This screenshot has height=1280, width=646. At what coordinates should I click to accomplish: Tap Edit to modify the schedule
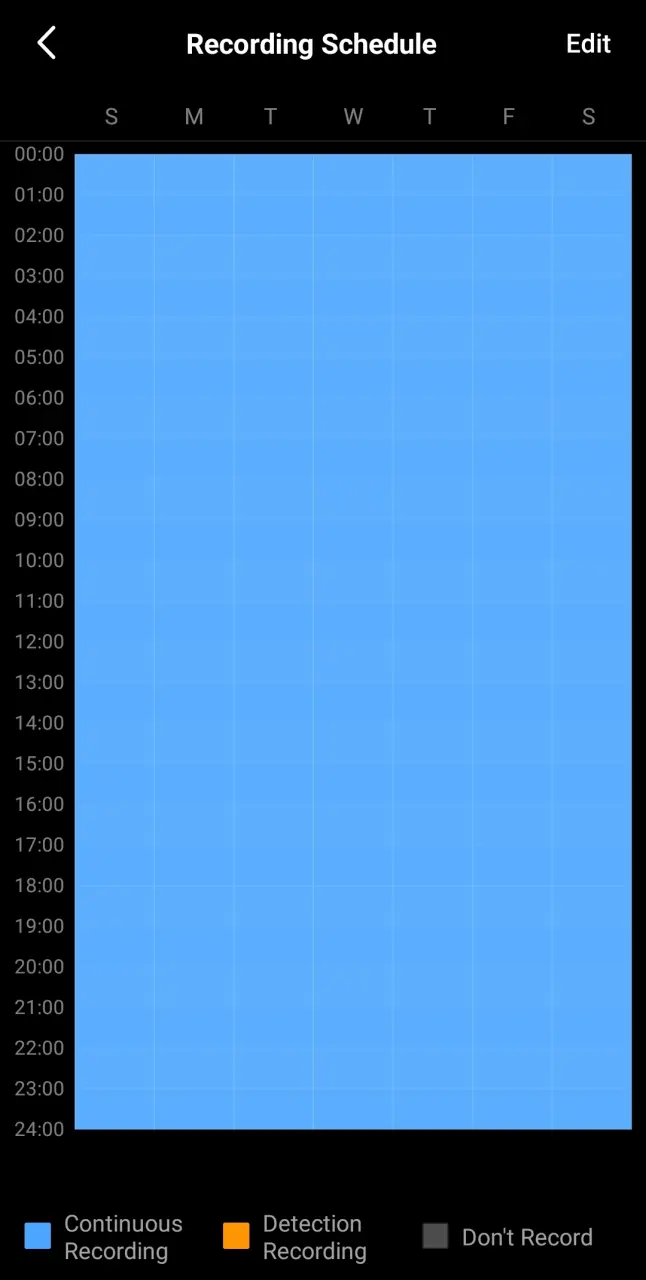click(588, 44)
